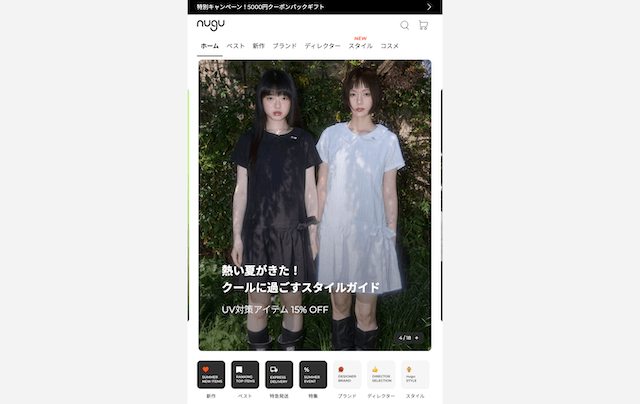Switch to the ベスト tab
Image resolution: width=640 pixels, height=404 pixels.
[x=236, y=46]
